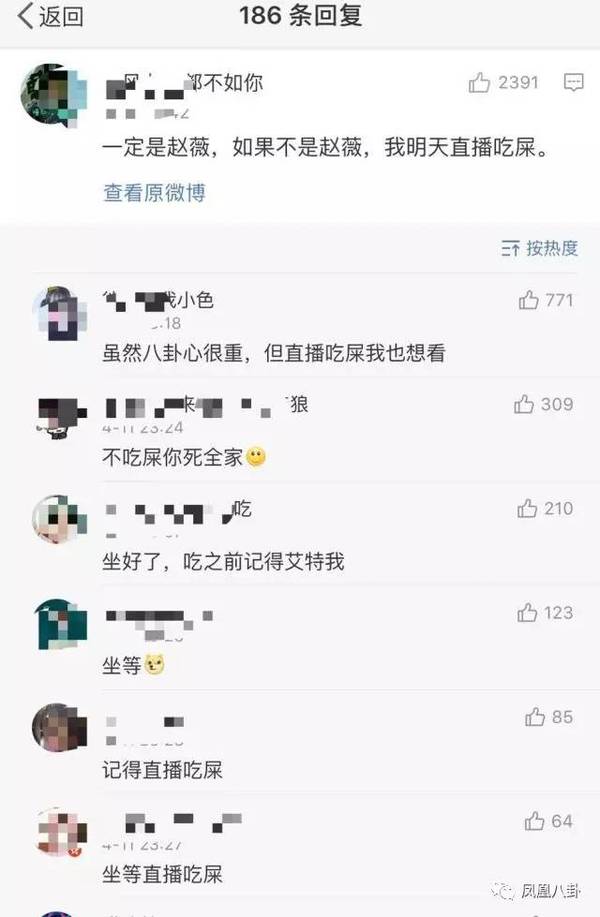Reply to the main comment via comment icon
Image resolution: width=600 pixels, height=917 pixels.
click(573, 83)
